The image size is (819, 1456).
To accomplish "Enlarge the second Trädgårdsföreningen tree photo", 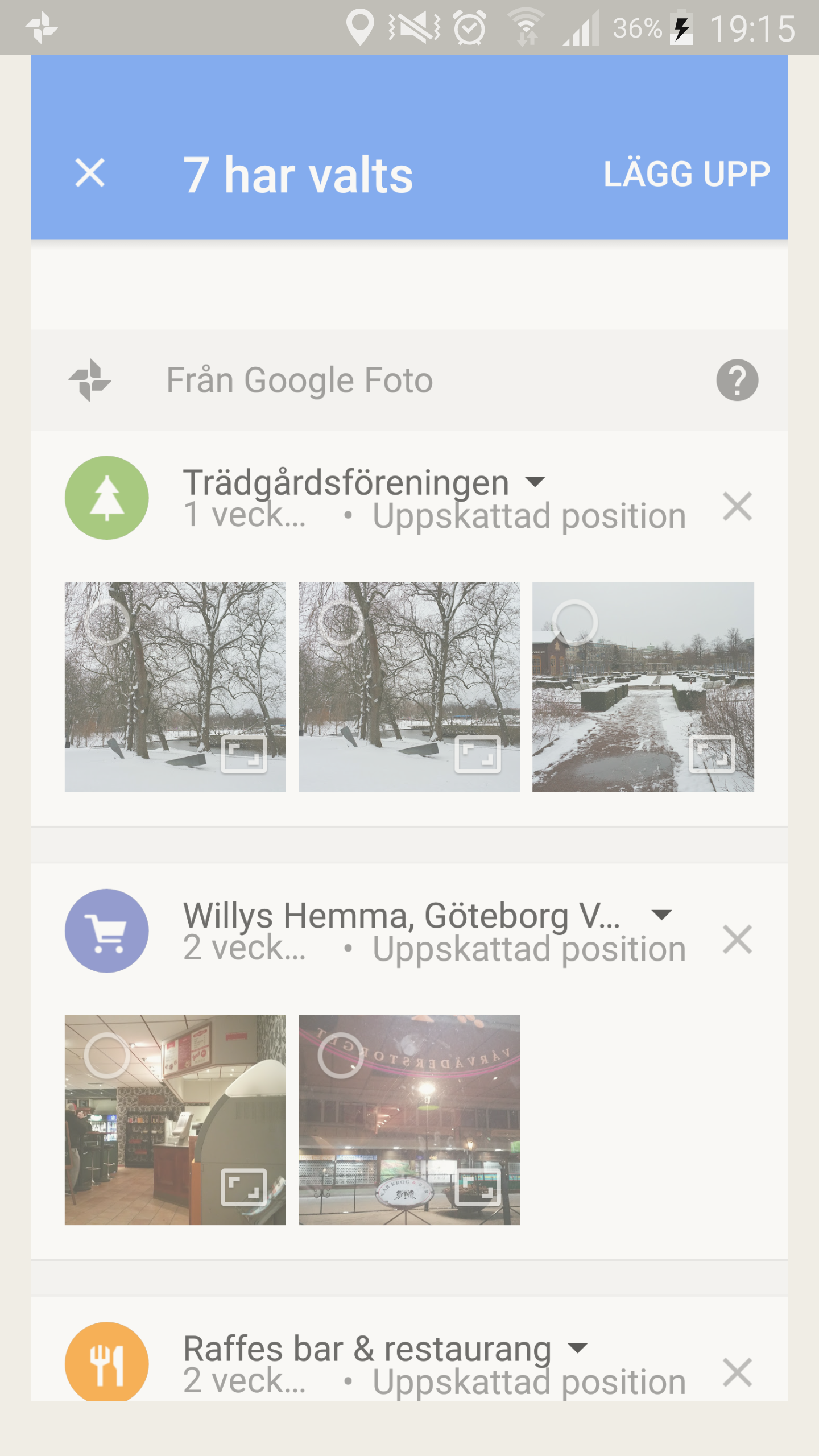I will [x=478, y=755].
